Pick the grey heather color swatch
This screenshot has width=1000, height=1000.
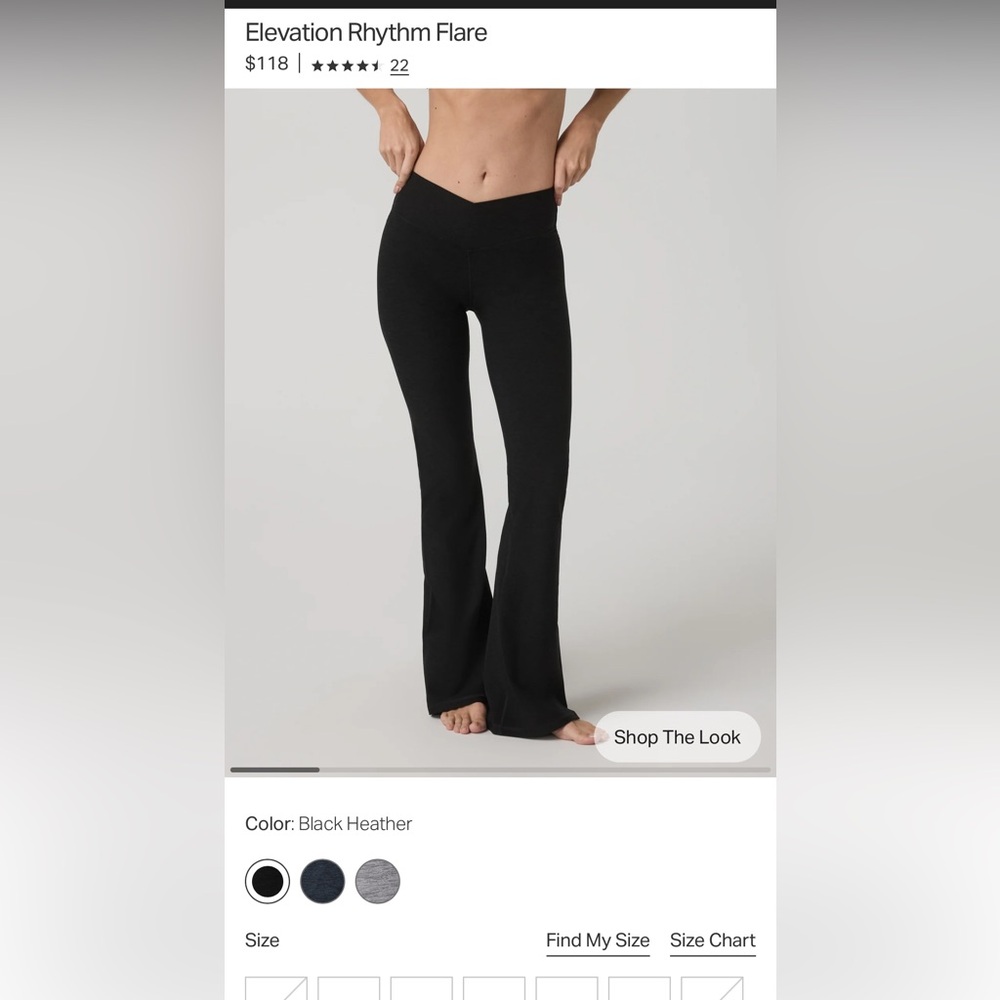coord(377,881)
